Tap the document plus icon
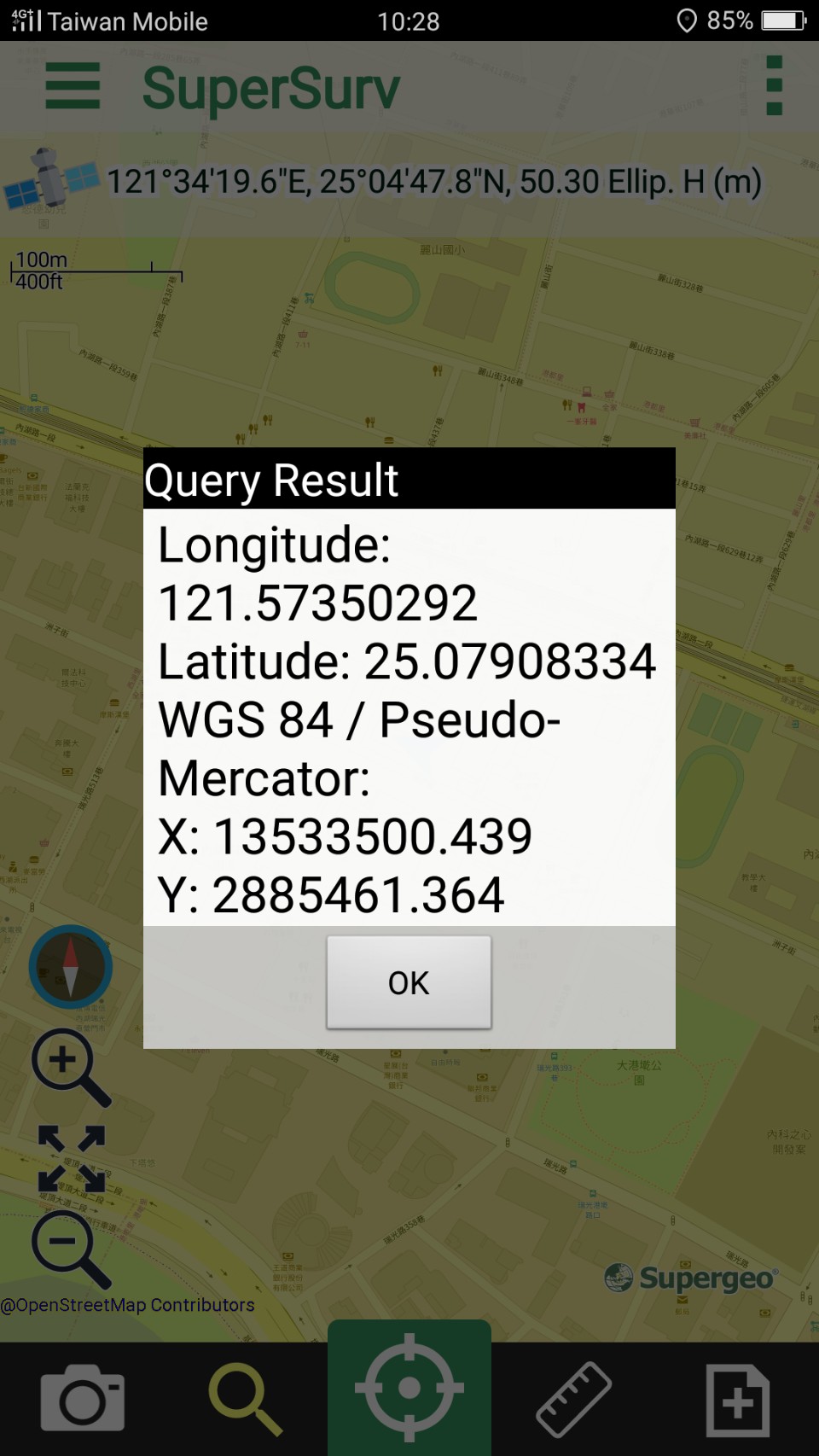Image resolution: width=819 pixels, height=1456 pixels. point(737,1400)
